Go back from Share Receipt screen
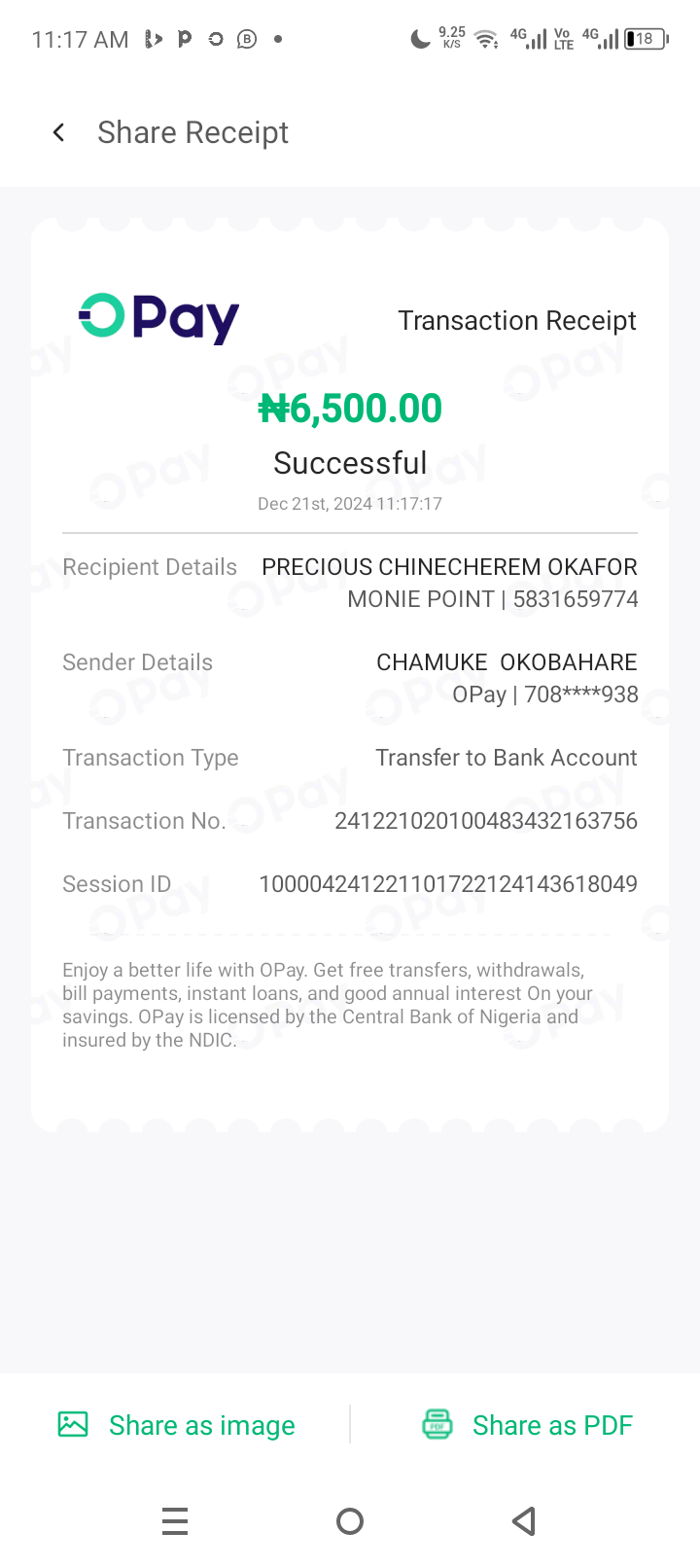The width and height of the screenshot is (700, 1568). 59,132
